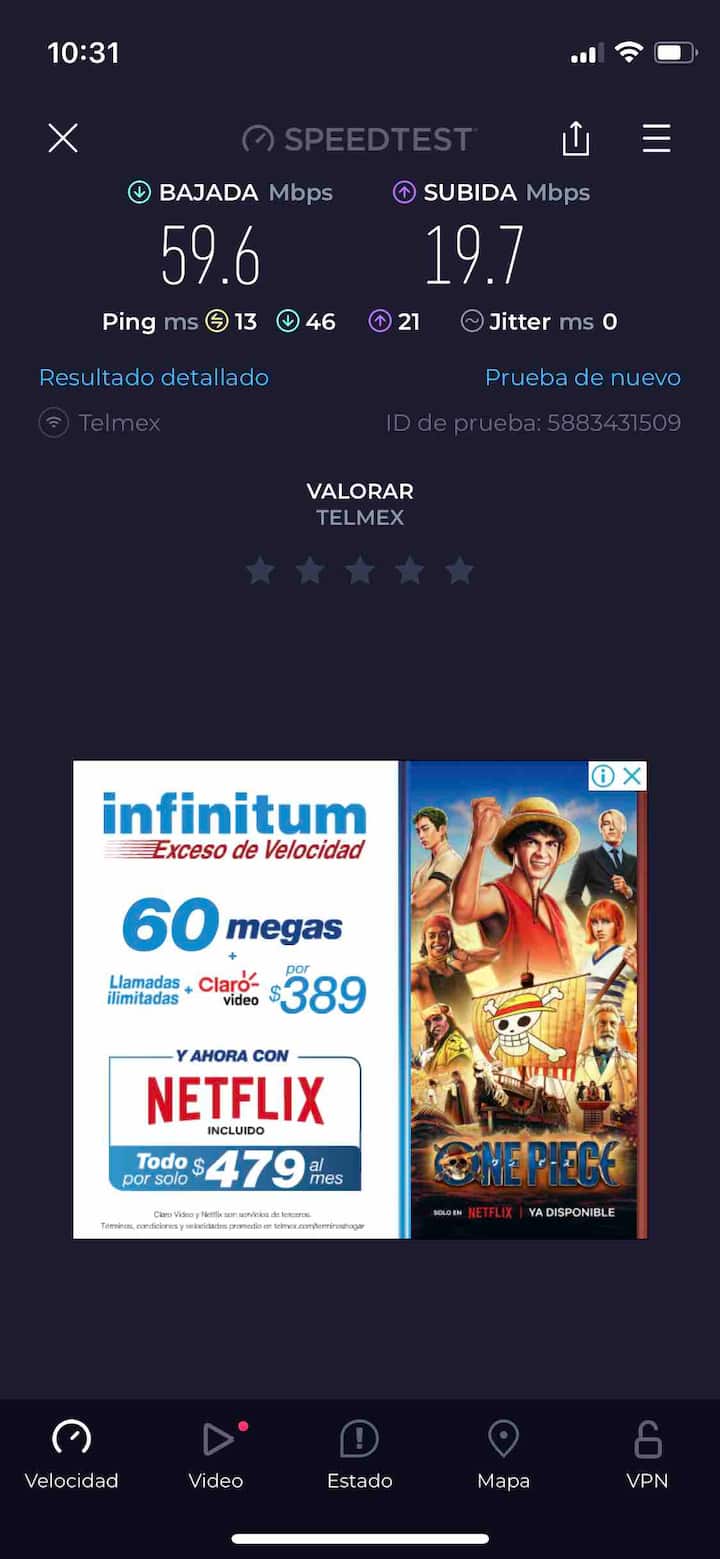Close the speed test result
Viewport: 720px width, 1559px height.
coord(63,138)
